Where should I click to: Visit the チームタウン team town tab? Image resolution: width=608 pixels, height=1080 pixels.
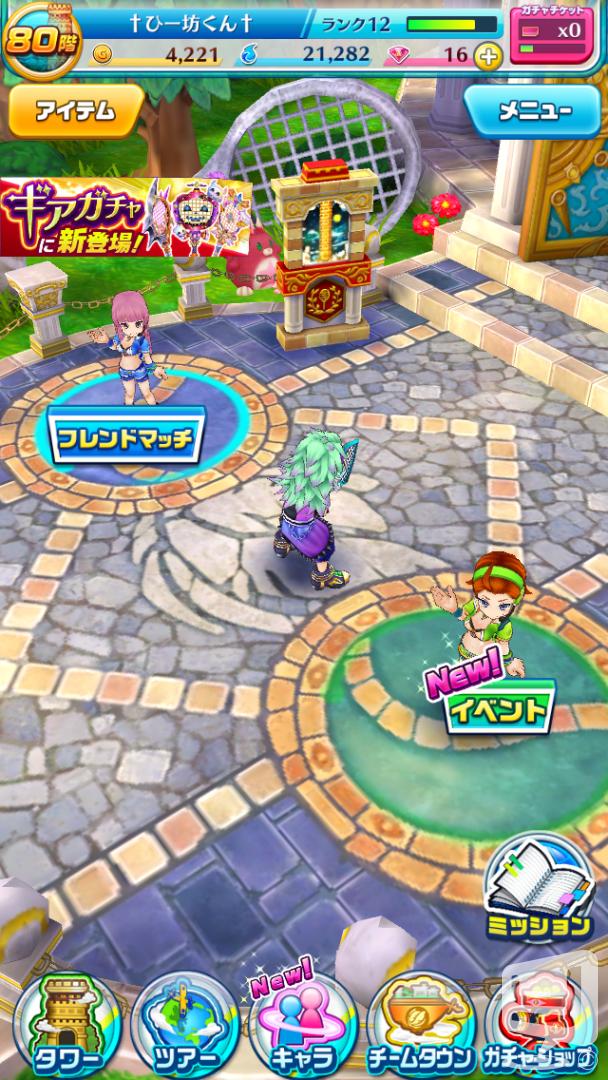(421, 1026)
